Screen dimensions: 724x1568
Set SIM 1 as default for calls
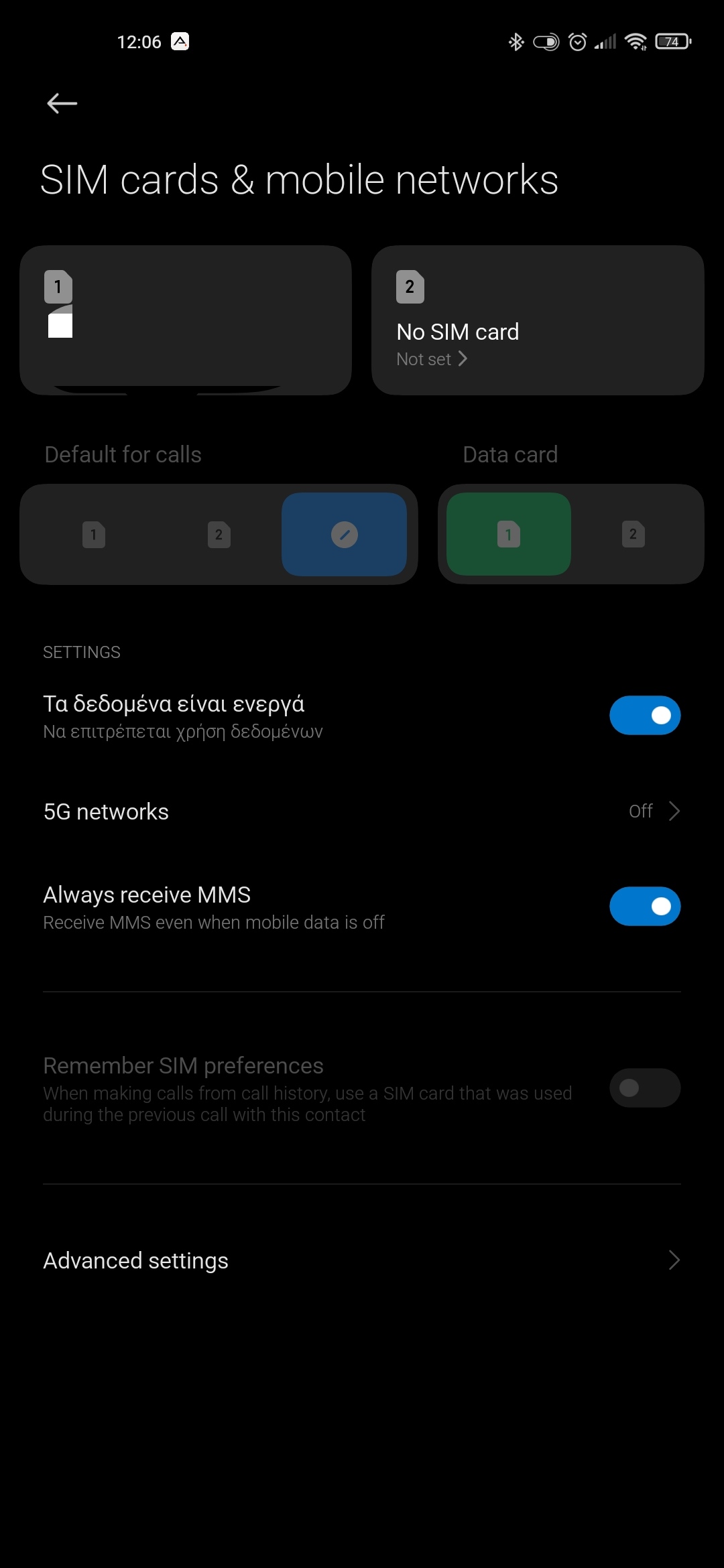point(94,535)
